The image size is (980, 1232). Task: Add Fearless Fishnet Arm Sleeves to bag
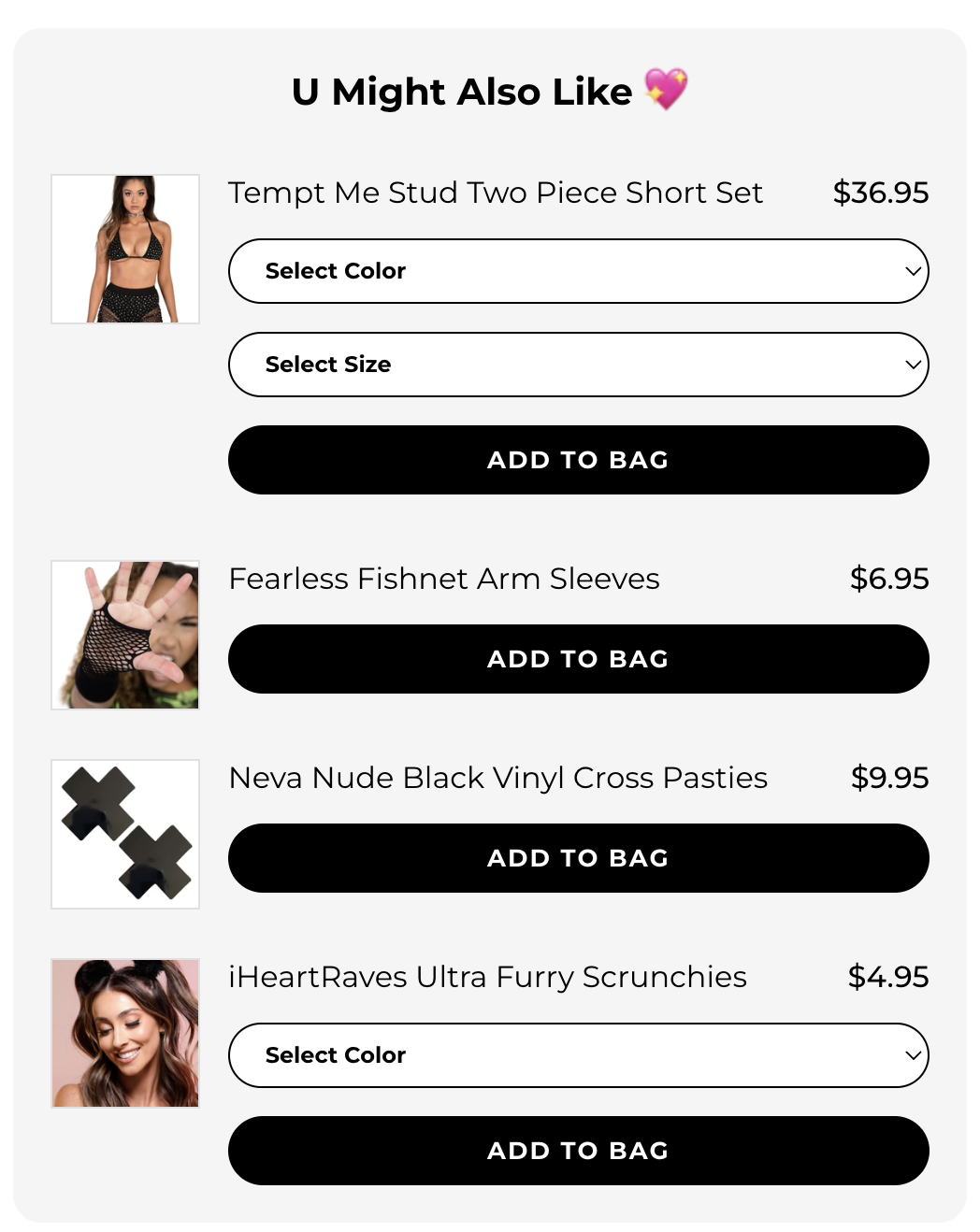click(578, 659)
